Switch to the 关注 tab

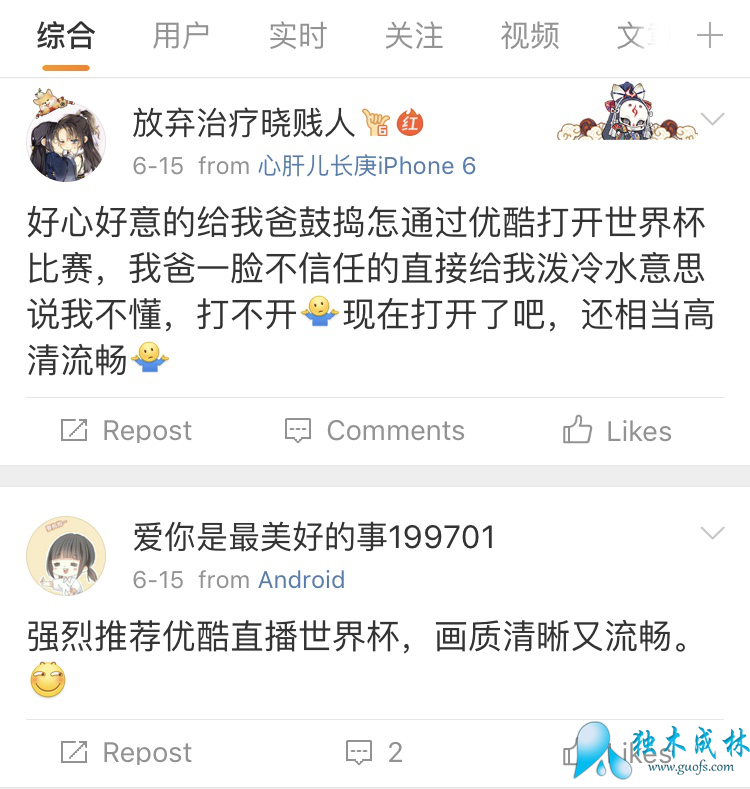pos(413,37)
